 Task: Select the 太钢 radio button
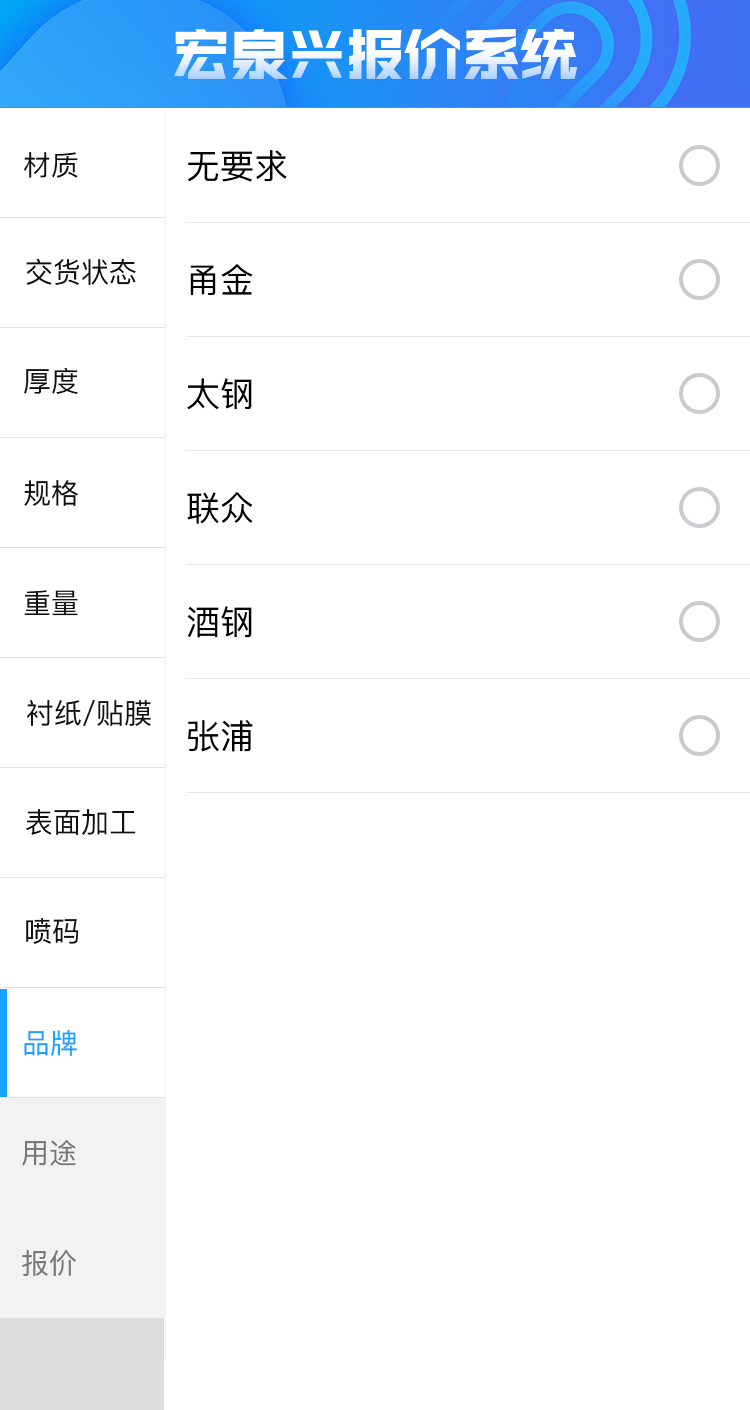pos(699,394)
